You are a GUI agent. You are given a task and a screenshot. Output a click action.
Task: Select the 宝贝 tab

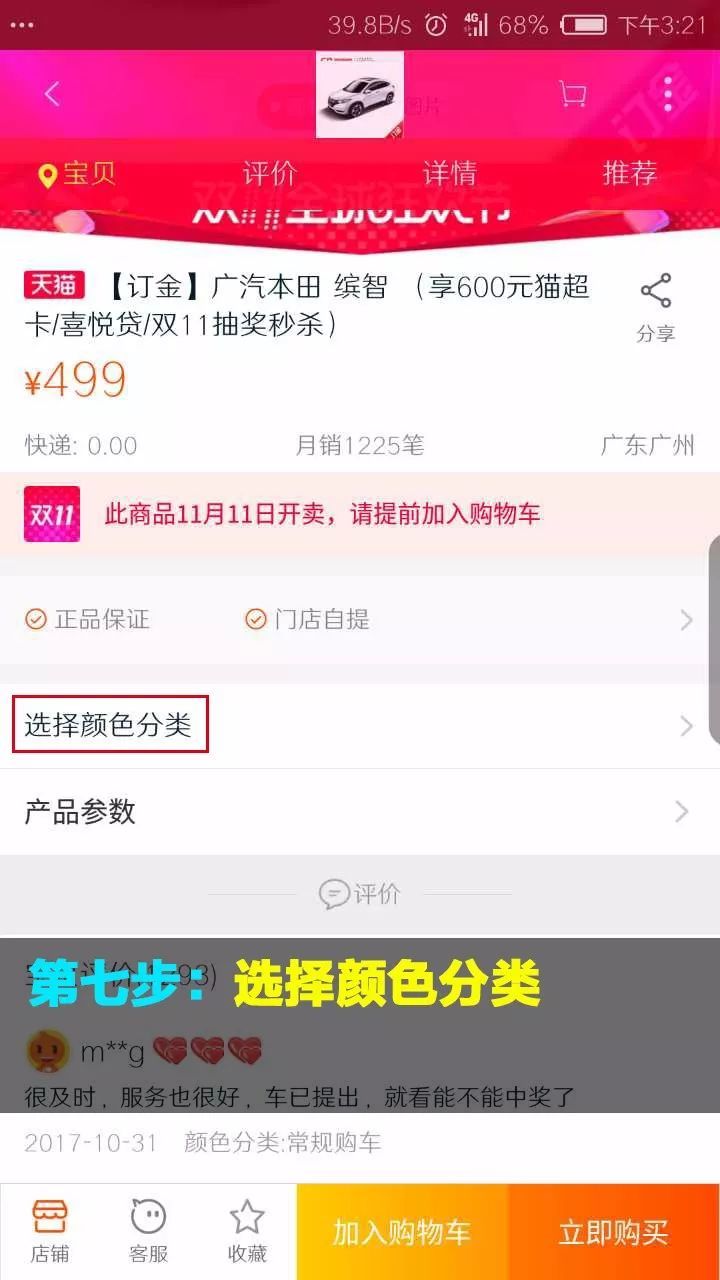[x=77, y=174]
